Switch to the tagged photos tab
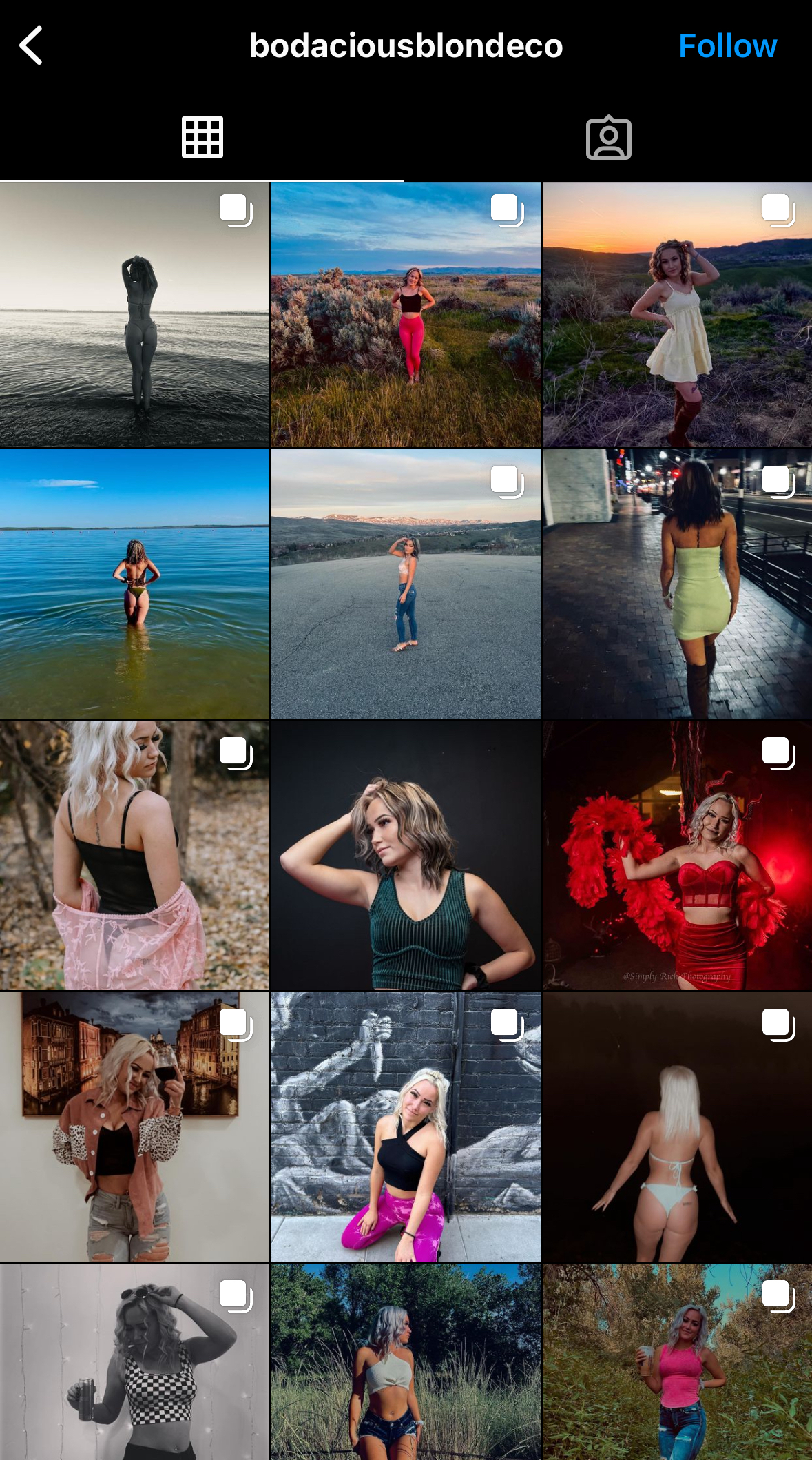 (608, 138)
